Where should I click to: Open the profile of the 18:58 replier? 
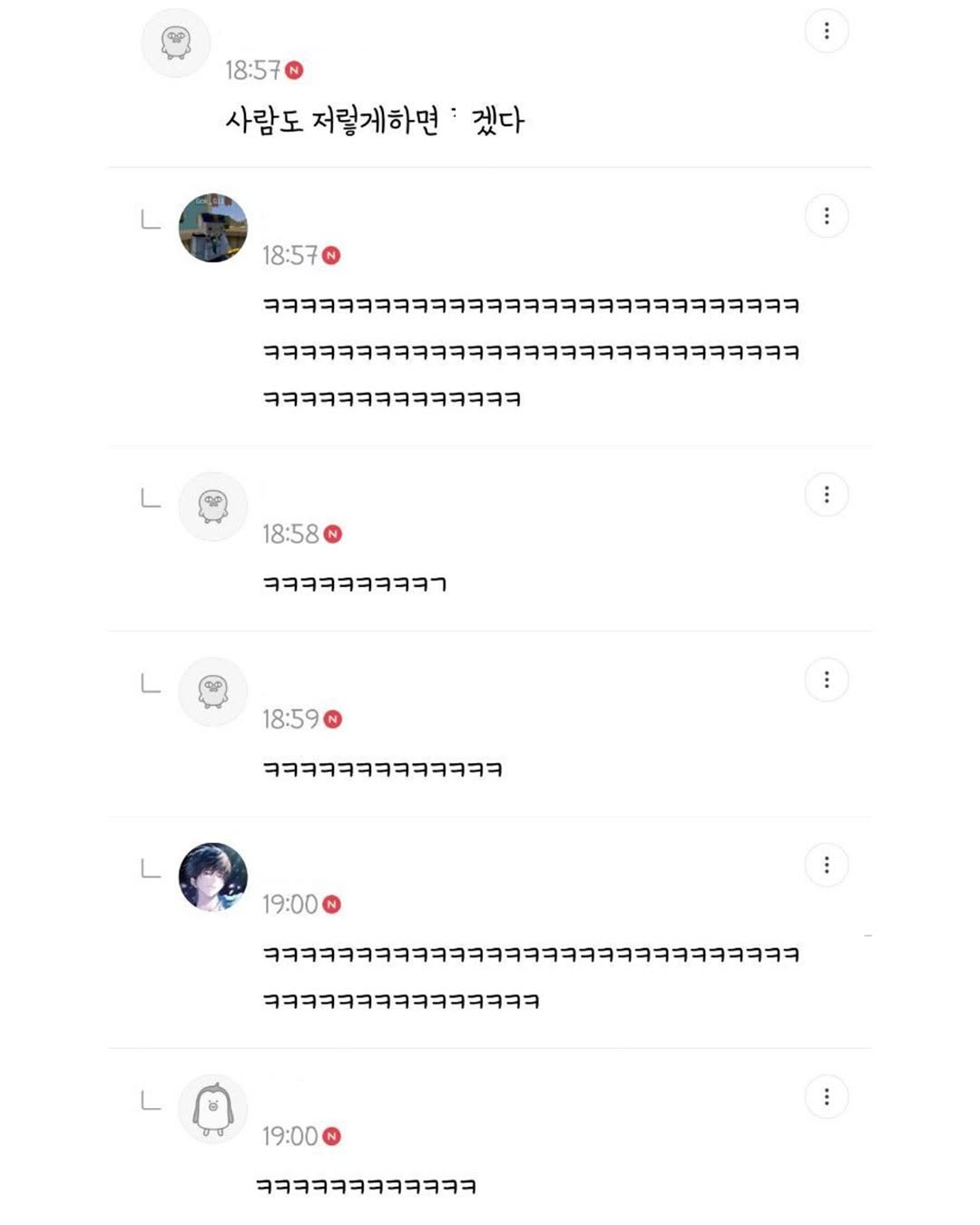click(x=213, y=506)
